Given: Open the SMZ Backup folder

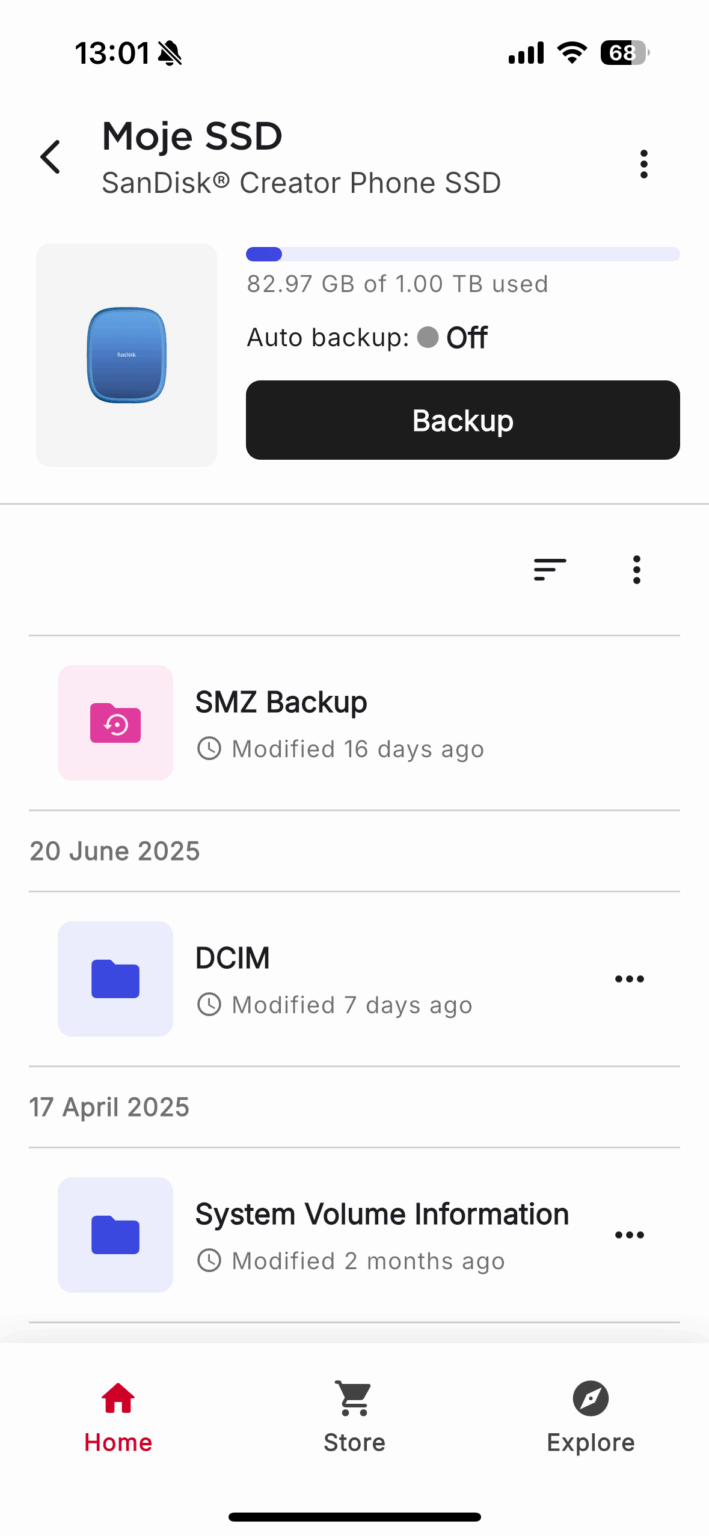Looking at the screenshot, I should 281,723.
